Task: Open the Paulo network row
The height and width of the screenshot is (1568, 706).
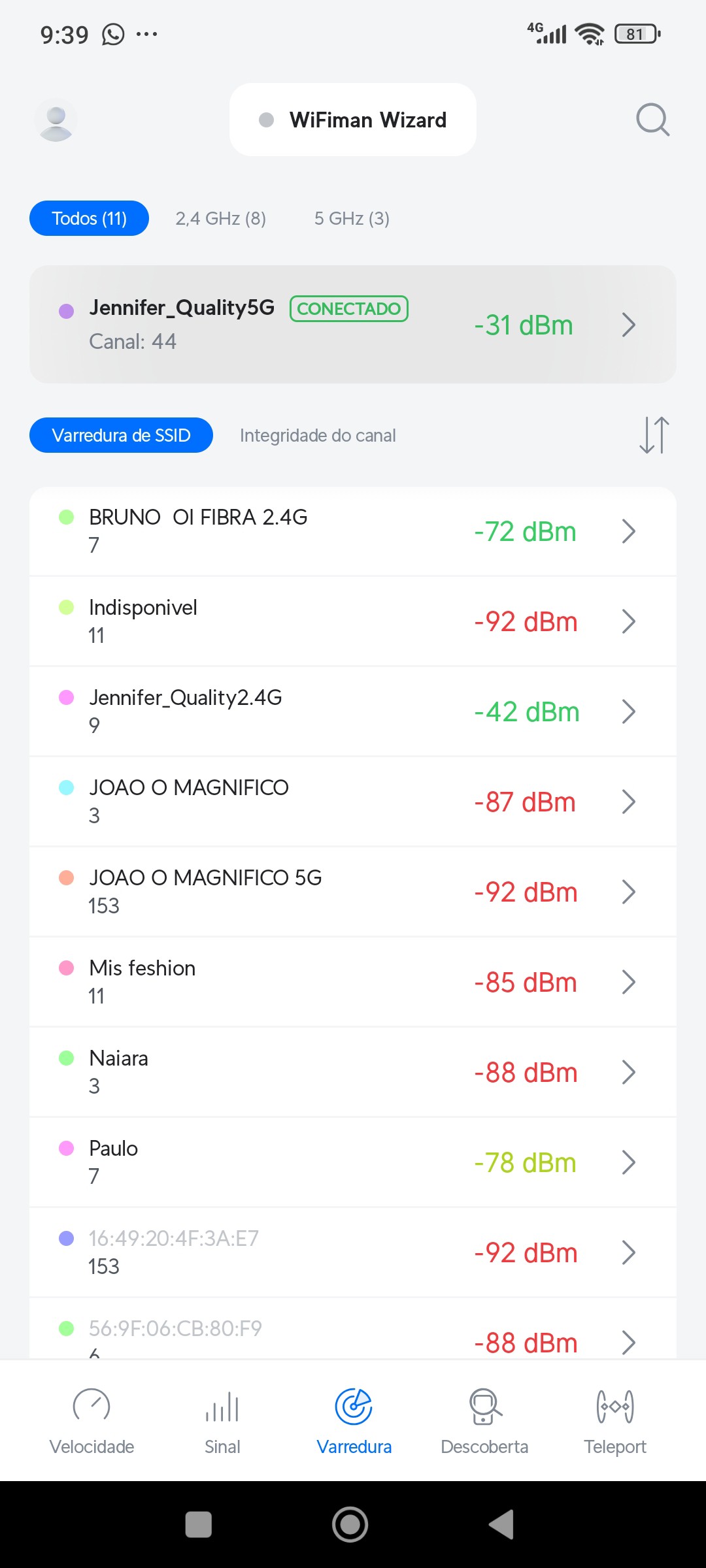Action: tap(353, 1162)
